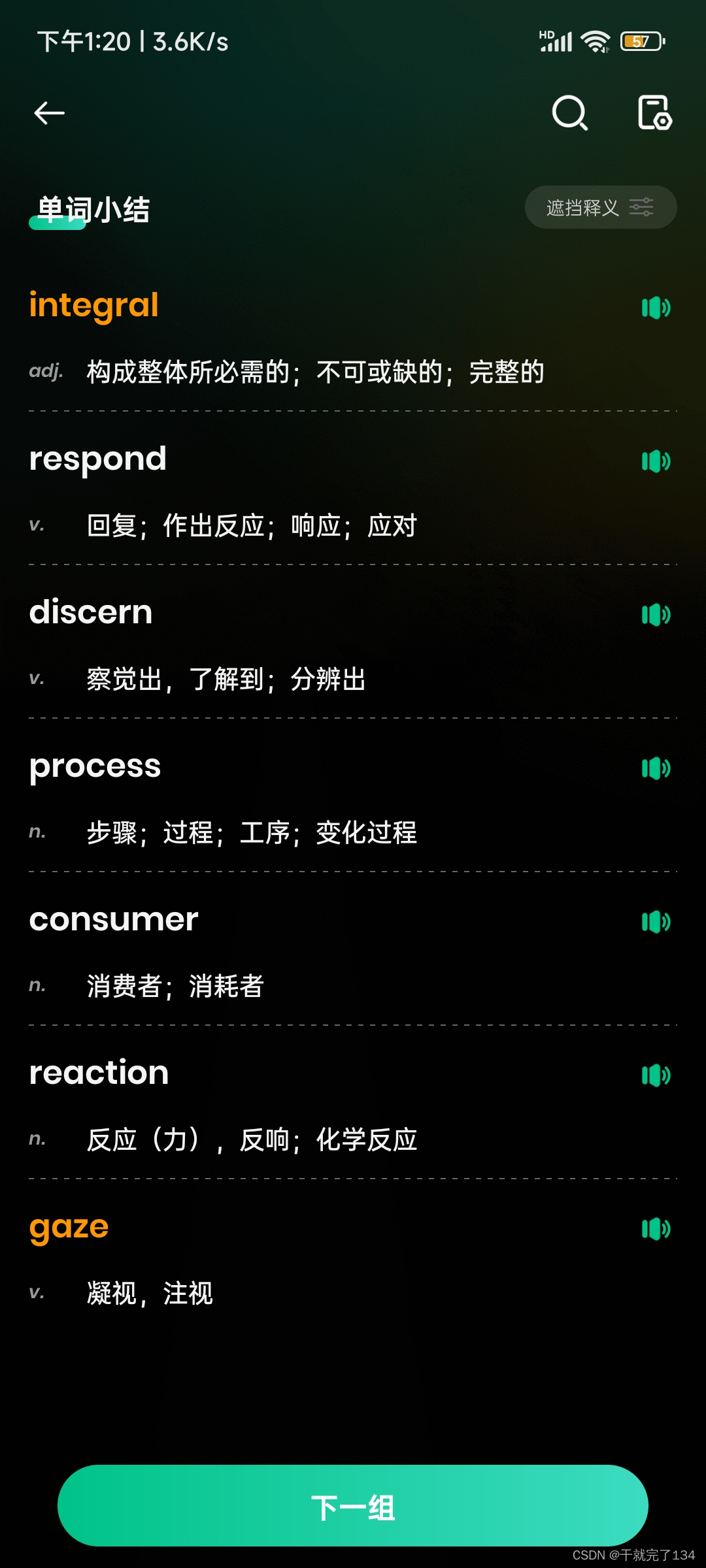This screenshot has height=1568, width=706.
Task: Hear the audio for gaze
Action: pos(656,1229)
